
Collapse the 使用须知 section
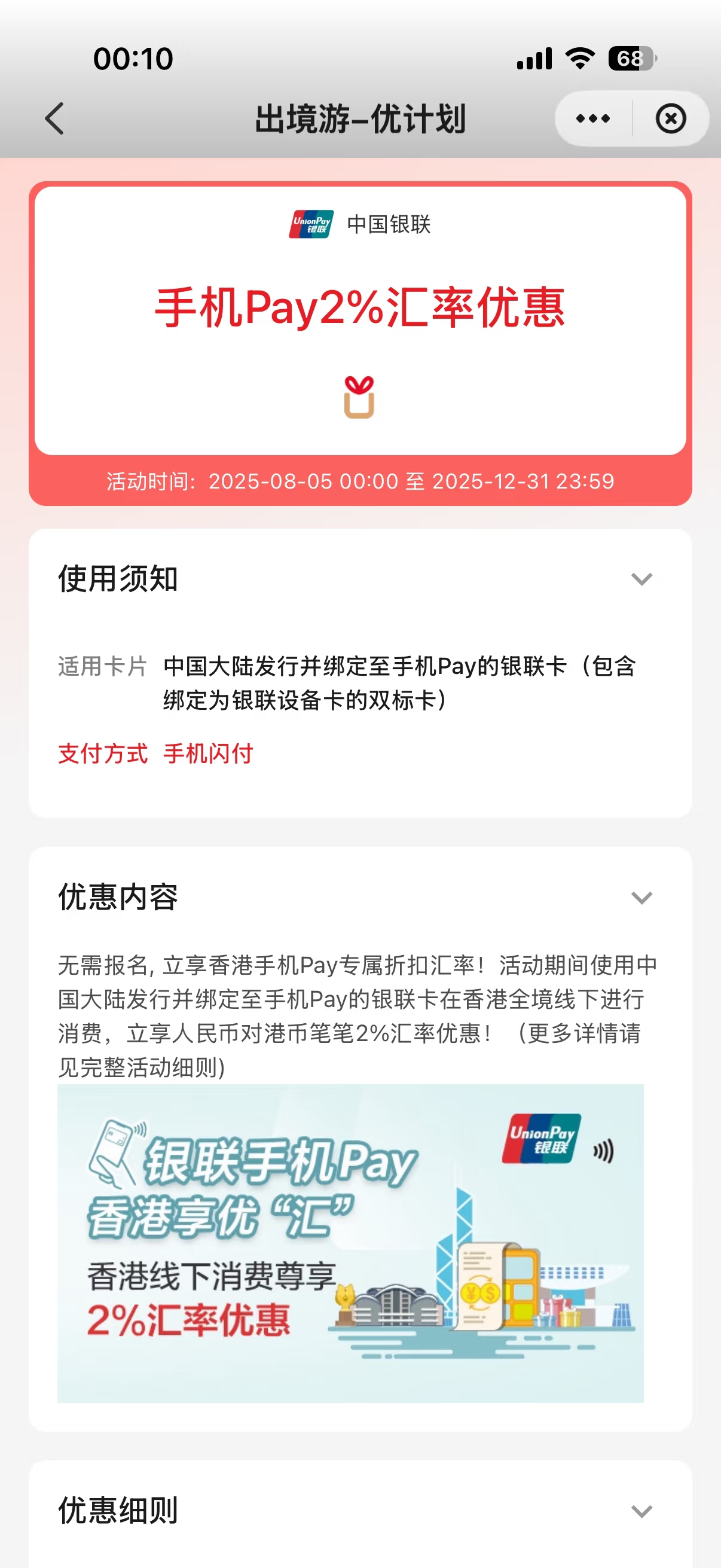click(641, 579)
